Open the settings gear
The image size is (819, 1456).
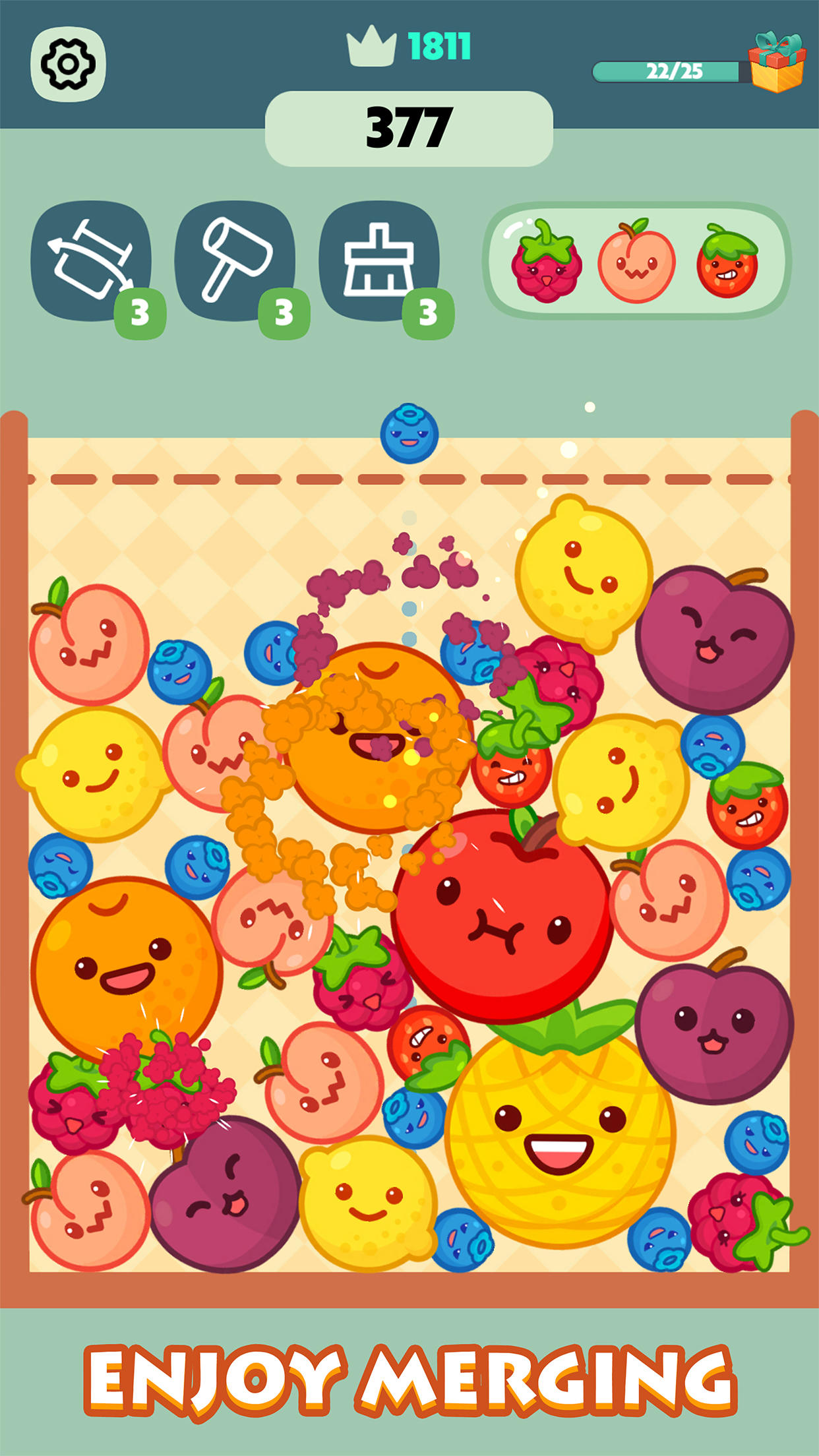click(68, 64)
